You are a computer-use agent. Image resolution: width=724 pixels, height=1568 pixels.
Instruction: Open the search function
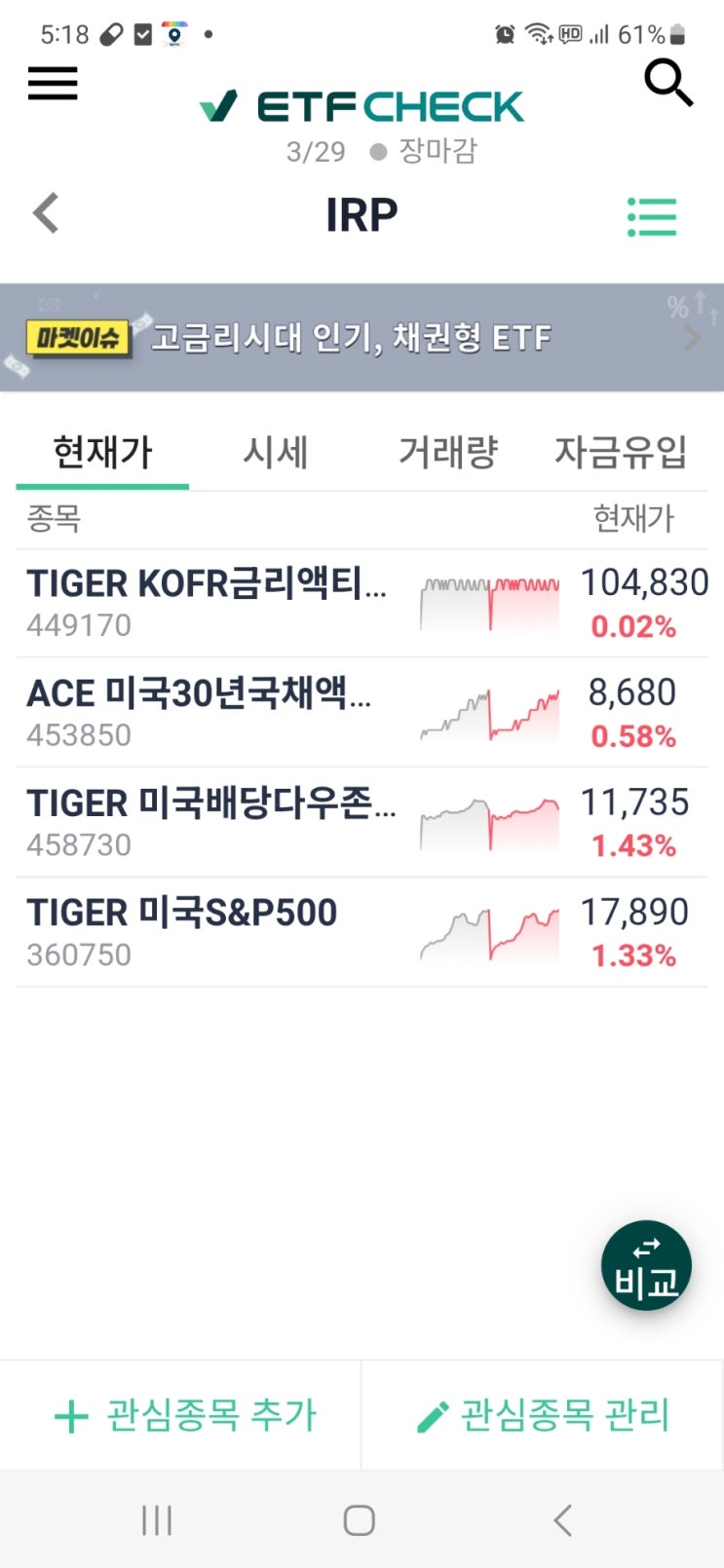pos(669,83)
